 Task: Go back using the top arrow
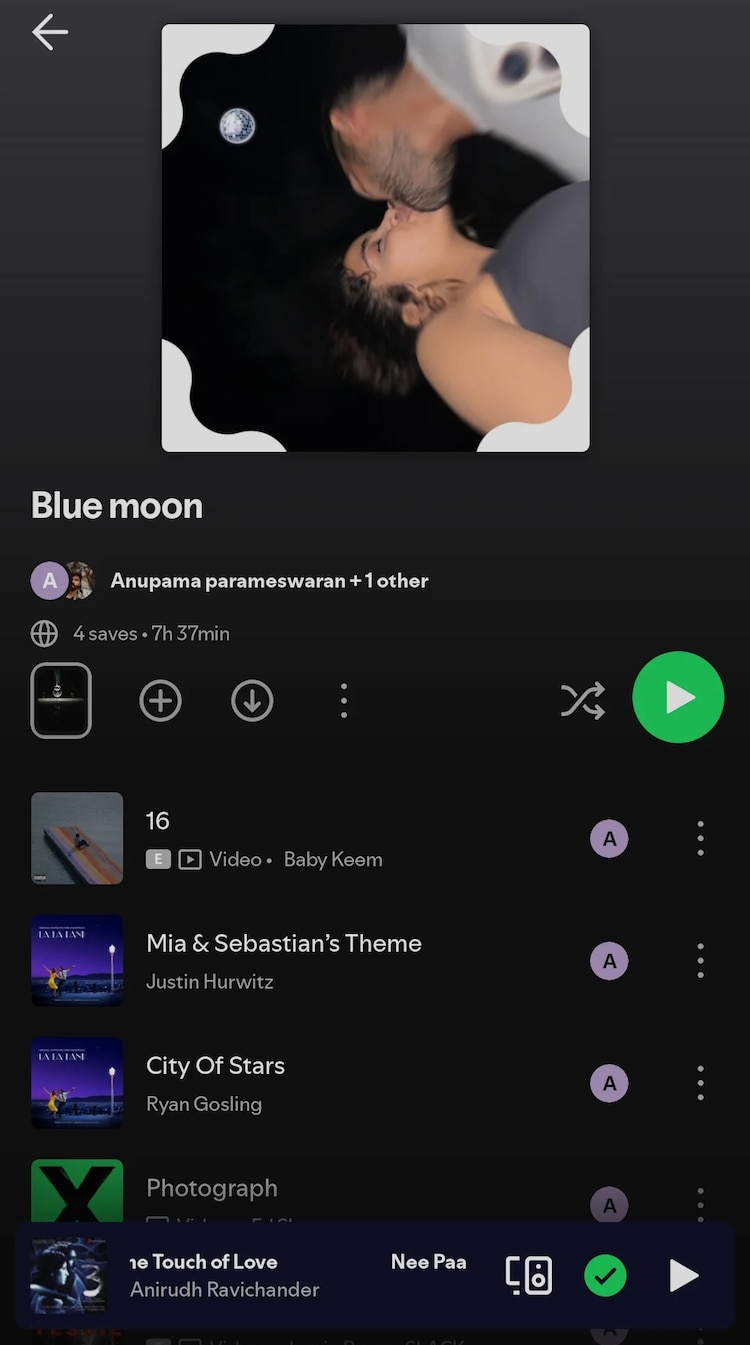49,33
